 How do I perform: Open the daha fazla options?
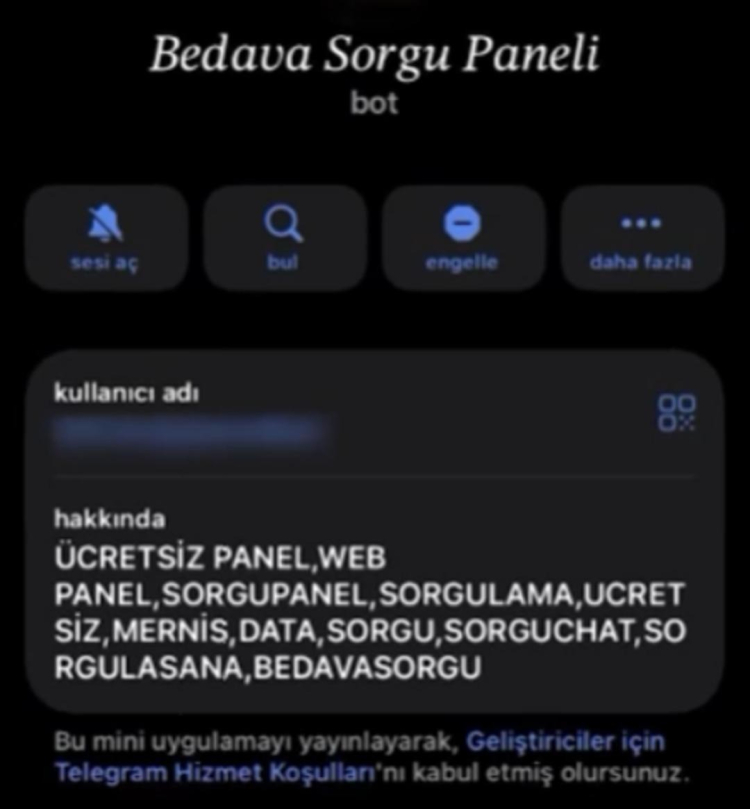641,238
